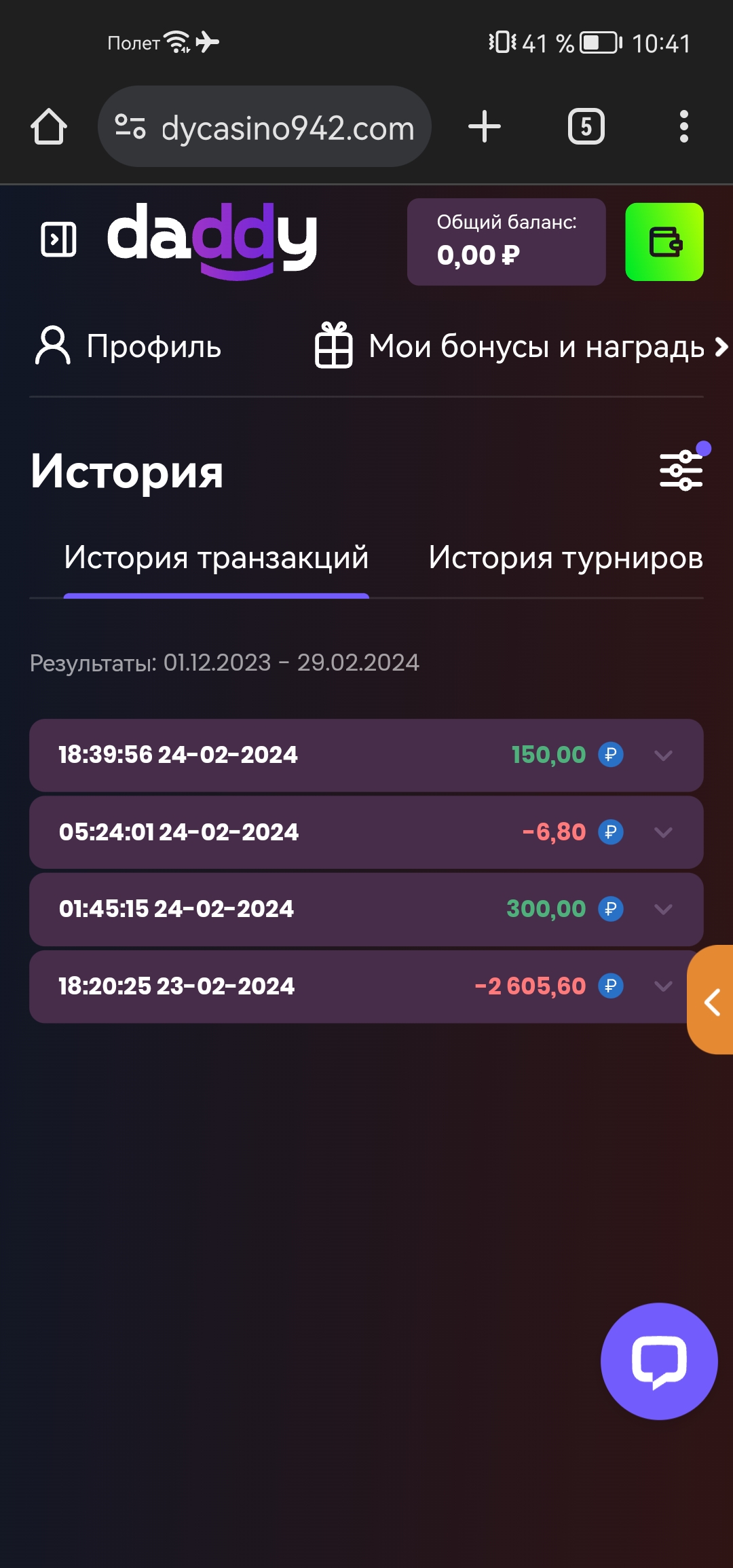Open the tab switcher showing 5 tabs
The height and width of the screenshot is (1568, 733).
[x=586, y=127]
